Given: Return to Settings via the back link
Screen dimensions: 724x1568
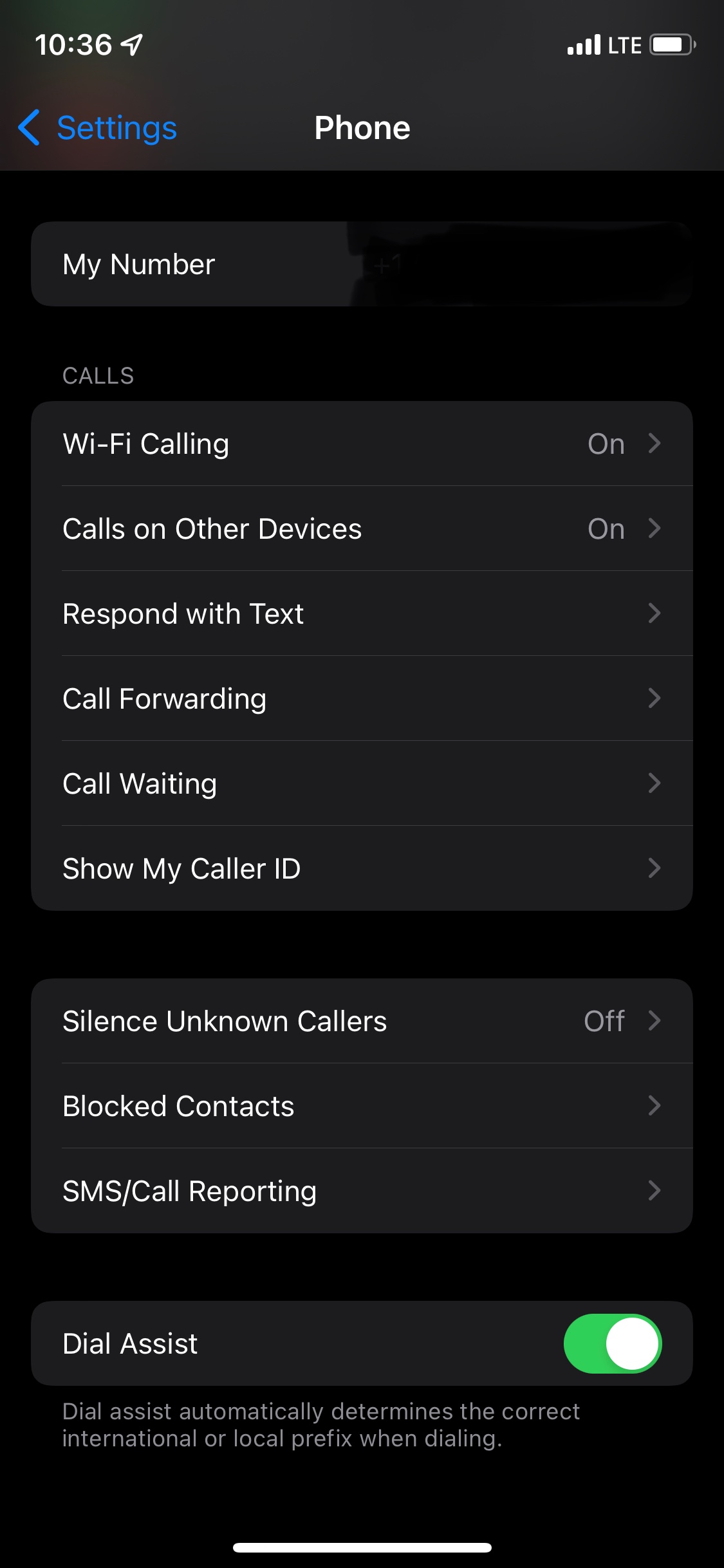Looking at the screenshot, I should tap(116, 128).
